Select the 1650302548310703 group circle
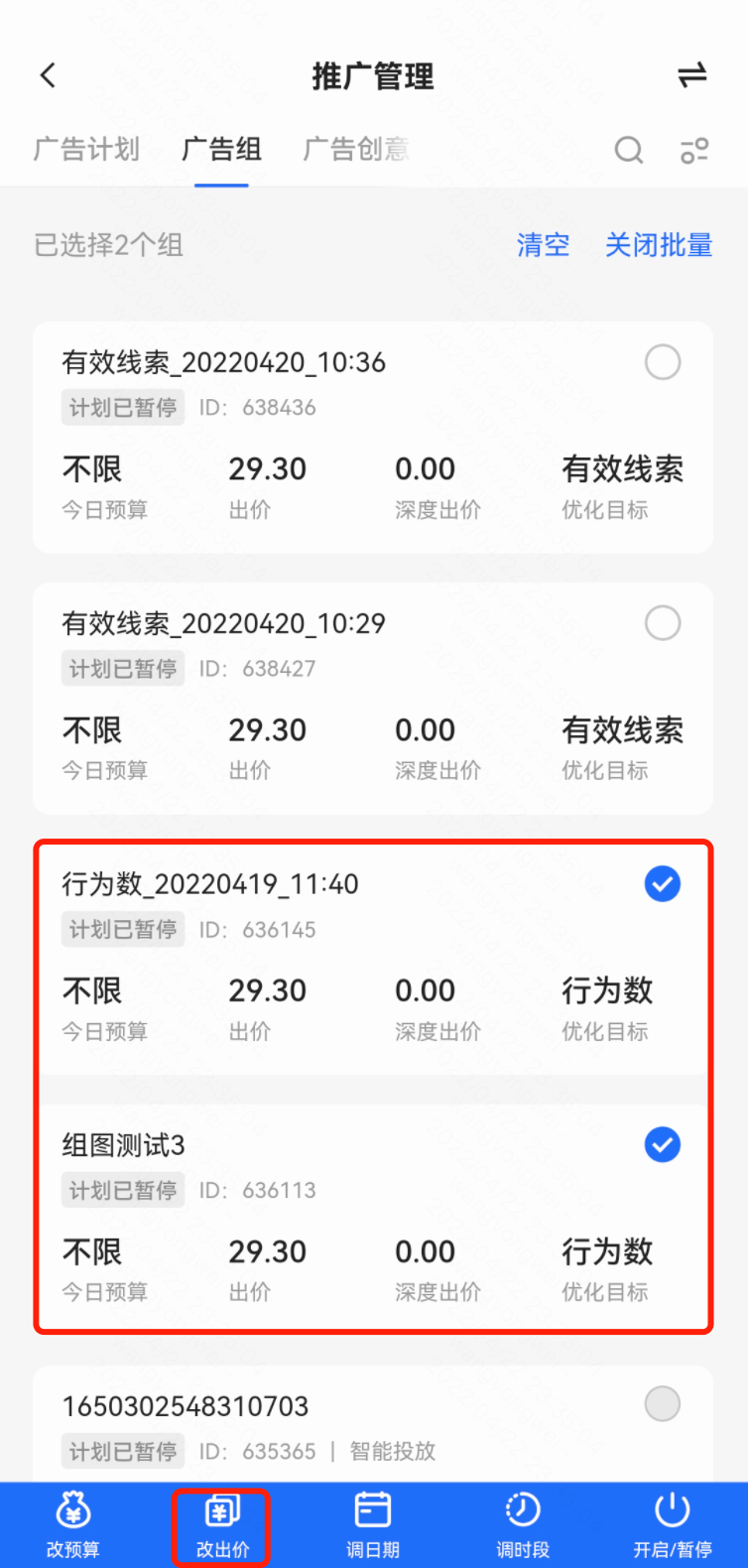The image size is (748, 1568). pos(662,1402)
